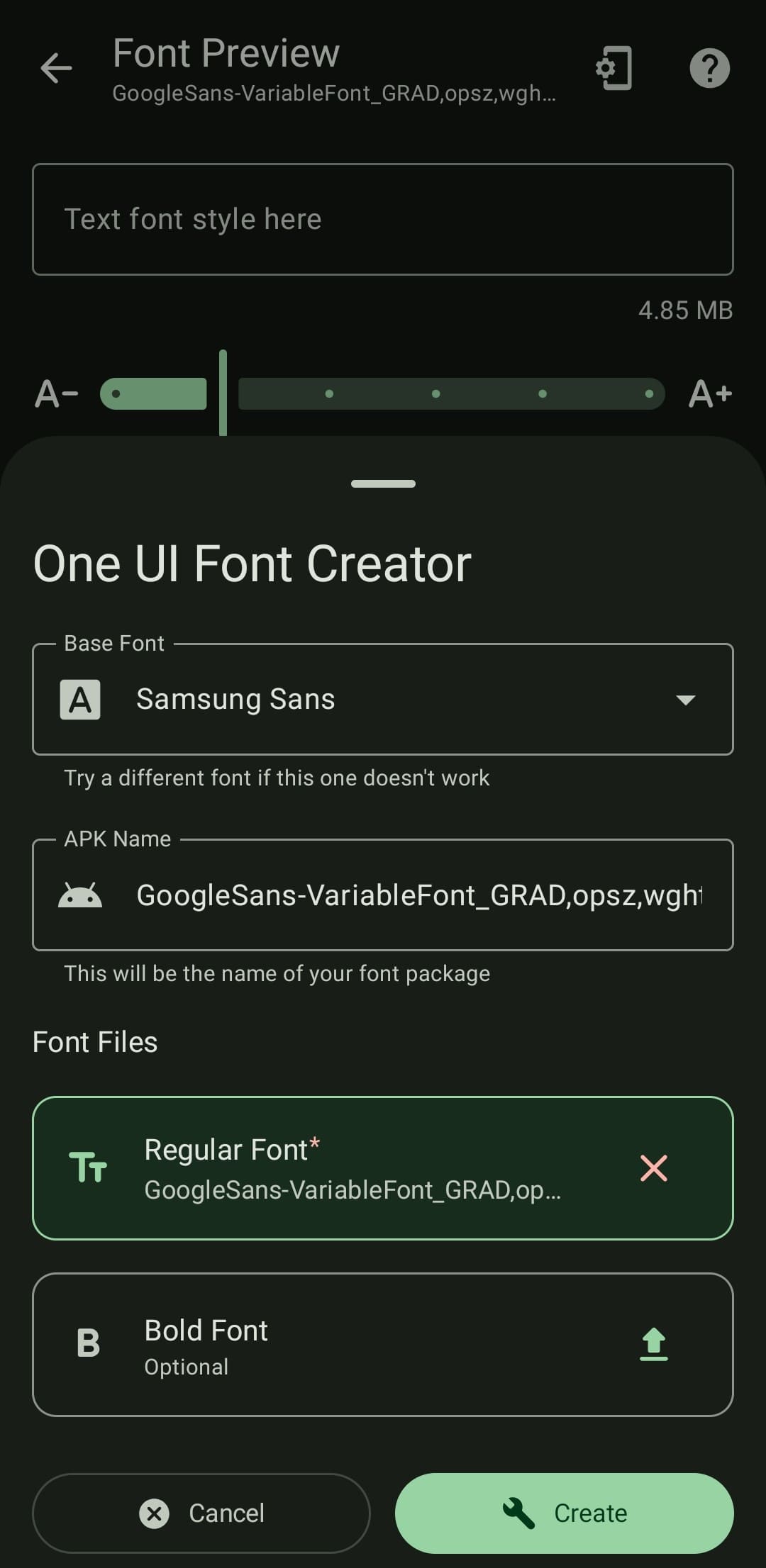Viewport: 766px width, 1568px height.
Task: Open the help question mark icon
Action: click(x=709, y=67)
